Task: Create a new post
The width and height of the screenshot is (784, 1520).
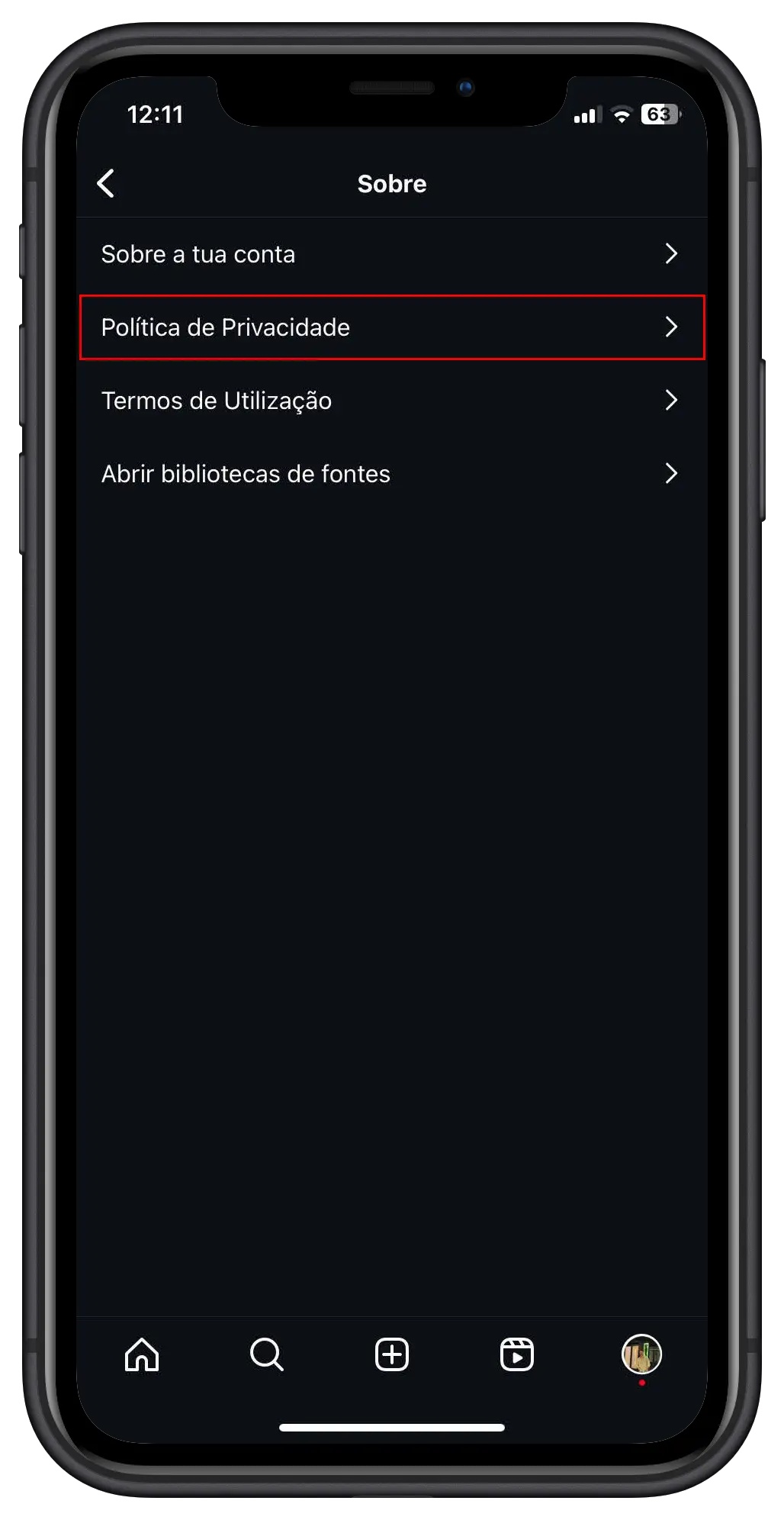Action: [x=392, y=1355]
